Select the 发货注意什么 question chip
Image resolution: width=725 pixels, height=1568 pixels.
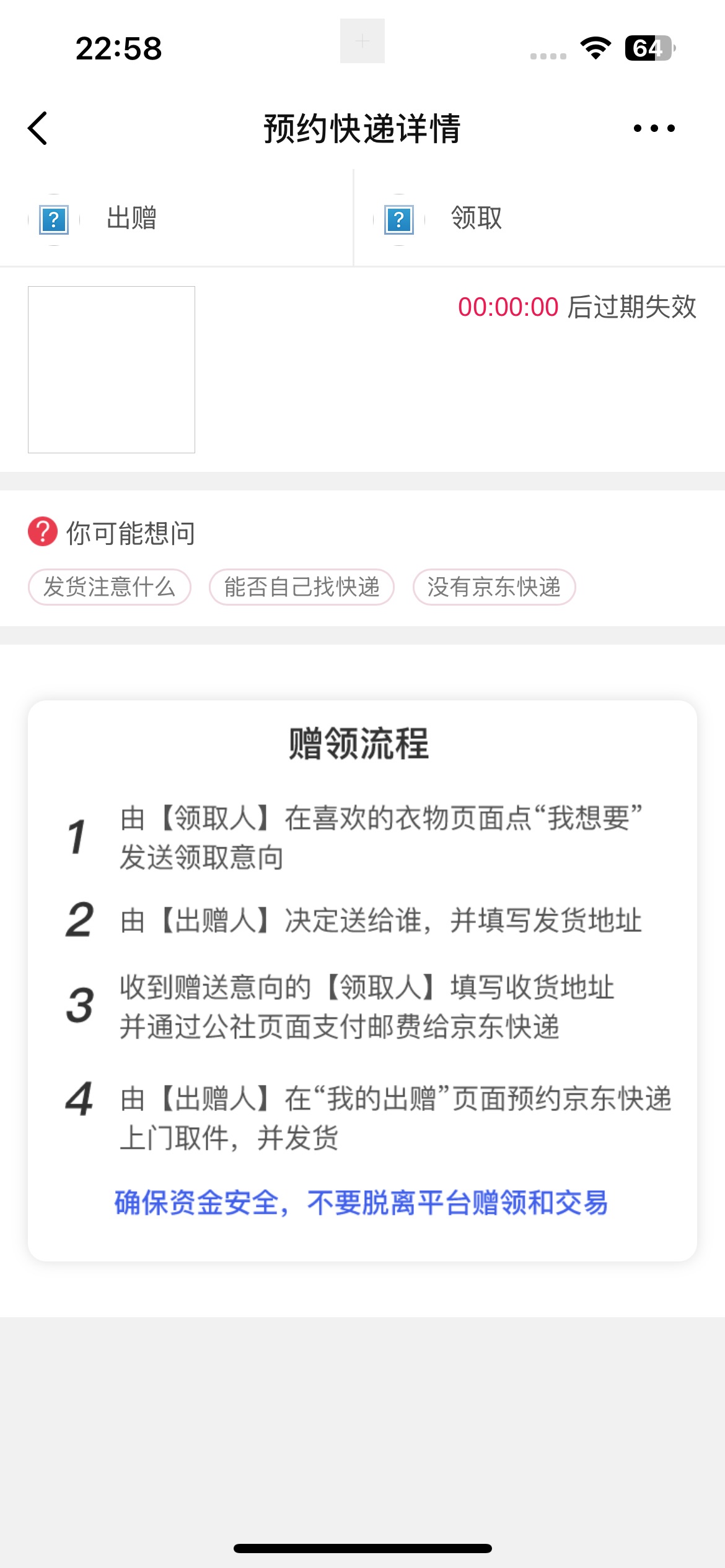(x=110, y=587)
